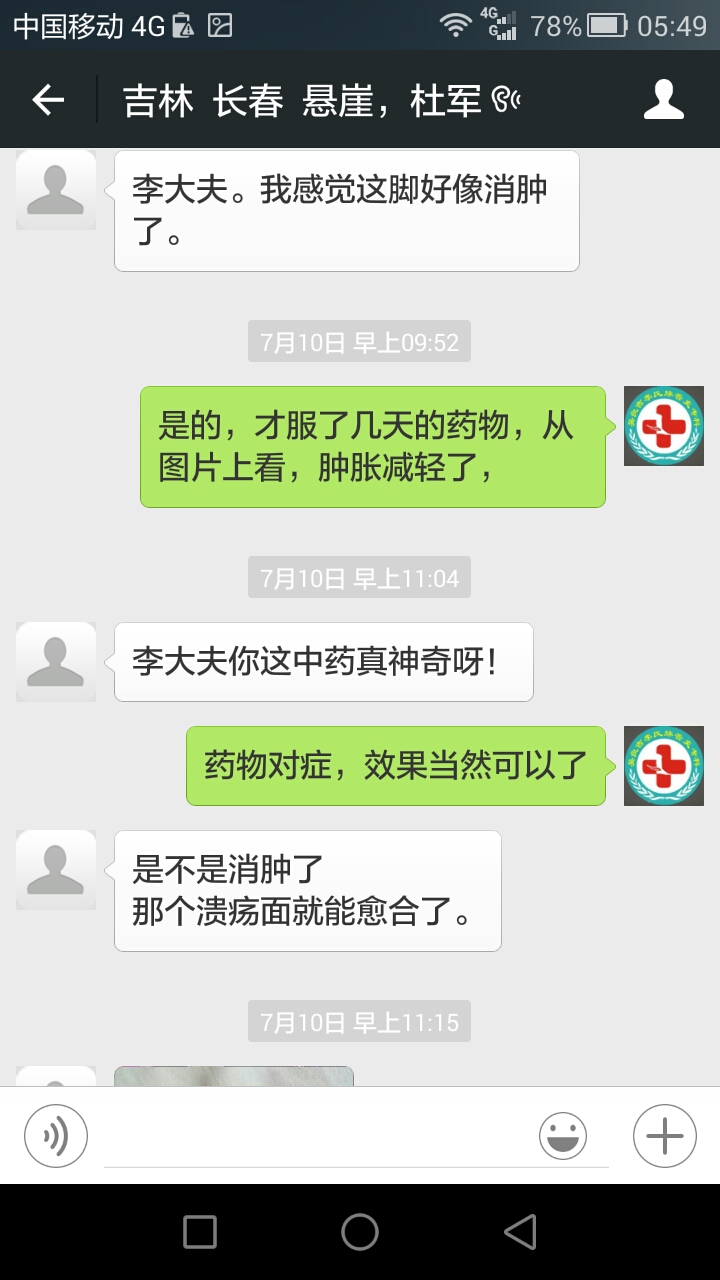This screenshot has height=1280, width=720.
Task: Tap avatar beside 我感觉这脚好像消肿了 message
Action: coord(56,189)
